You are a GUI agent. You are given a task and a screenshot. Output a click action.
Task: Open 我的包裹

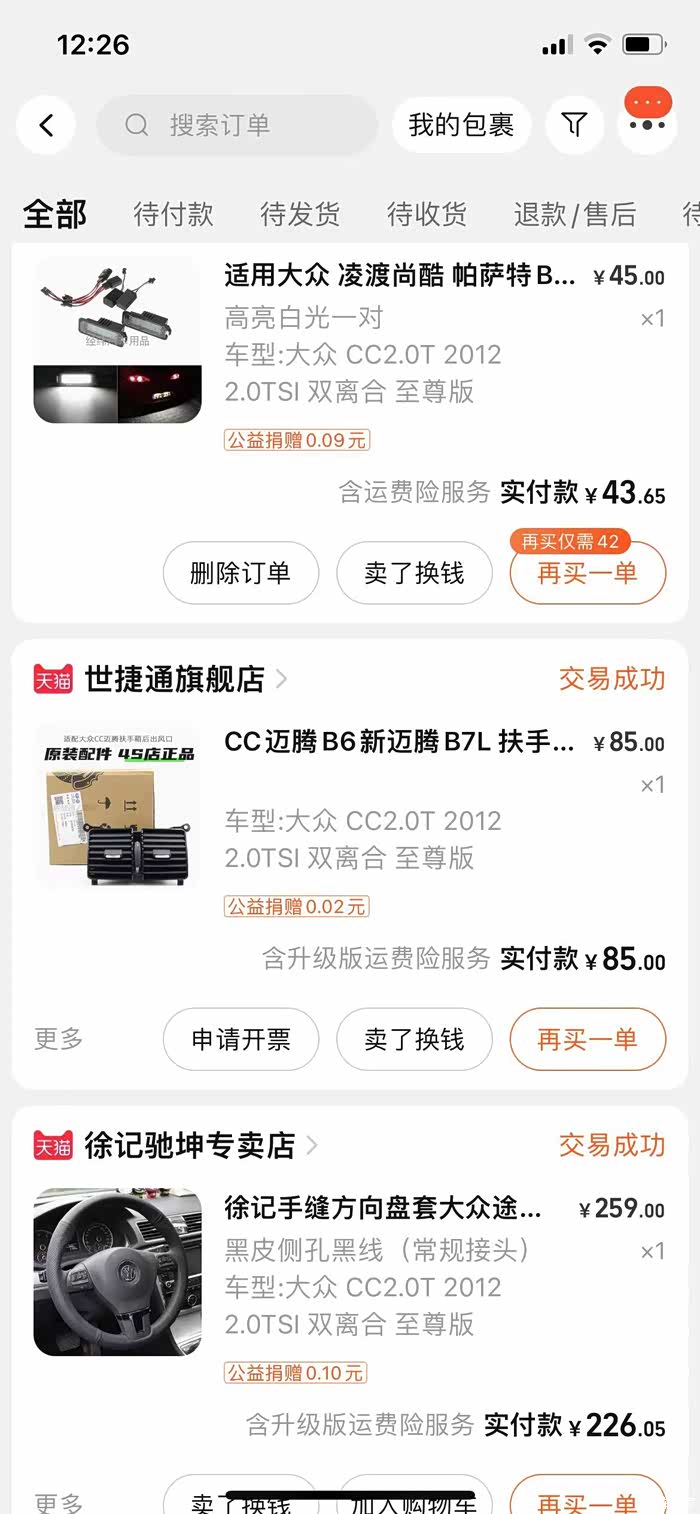click(x=461, y=125)
